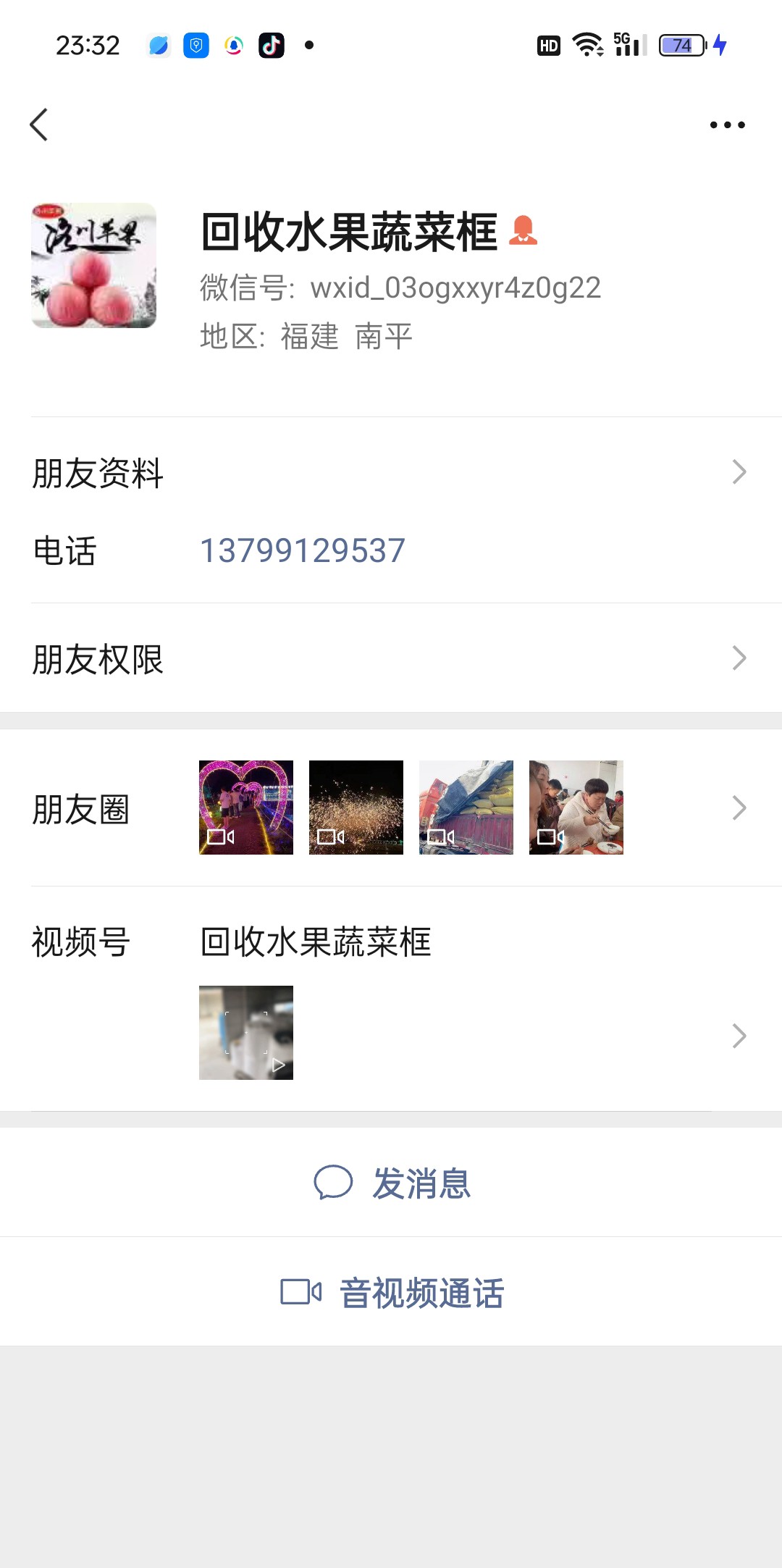The height and width of the screenshot is (1568, 782).
Task: Tap 发消息 to send a message
Action: point(392,1183)
